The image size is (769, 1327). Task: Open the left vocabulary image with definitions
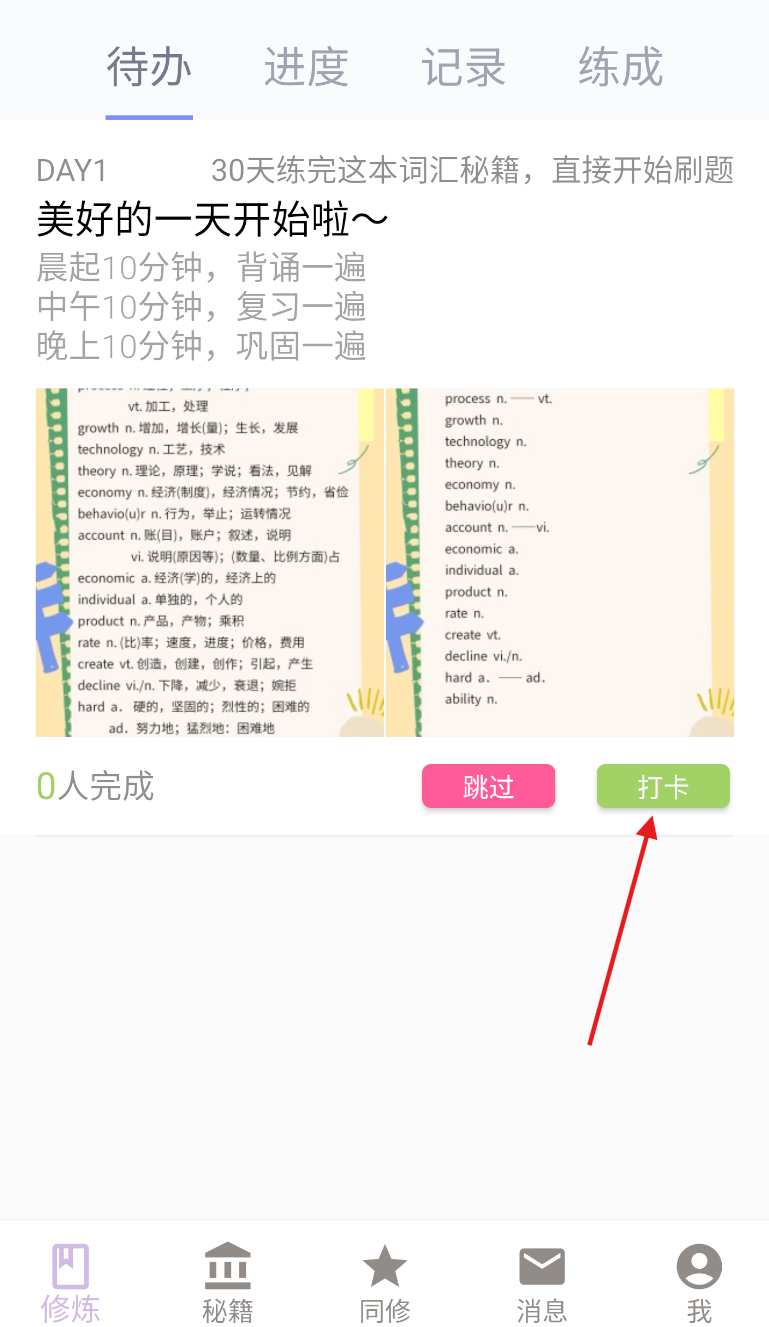click(x=210, y=563)
